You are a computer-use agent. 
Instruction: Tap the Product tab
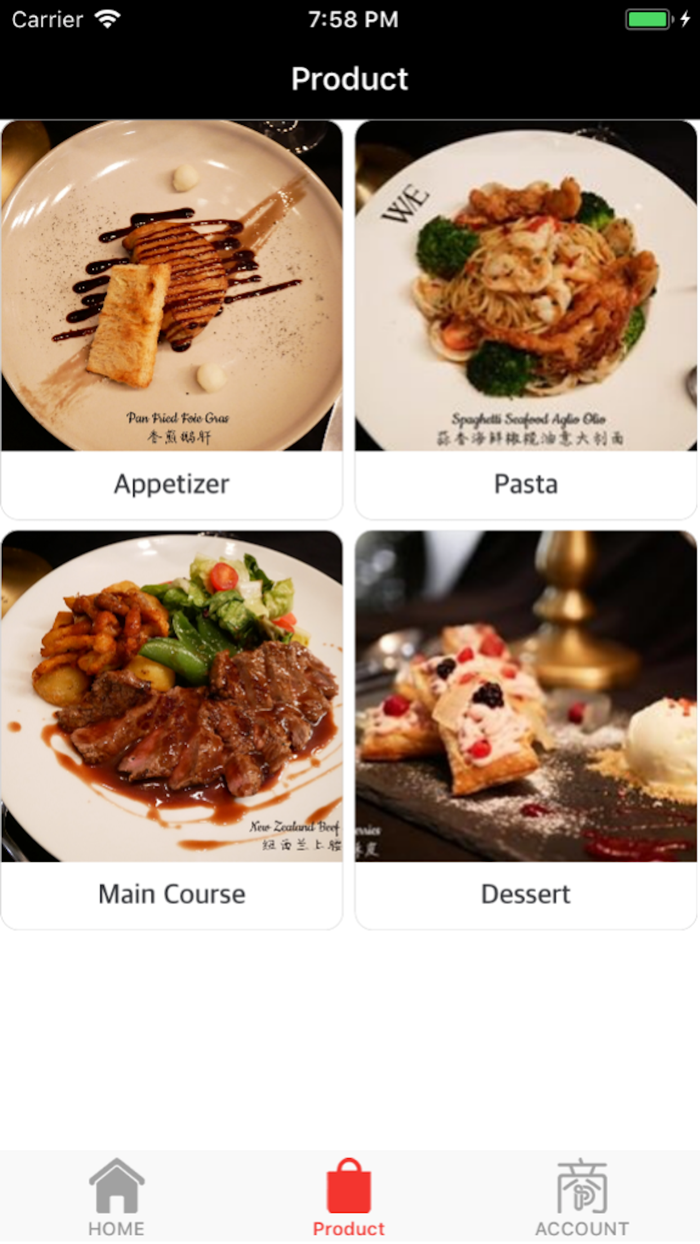pyautogui.click(x=349, y=1198)
